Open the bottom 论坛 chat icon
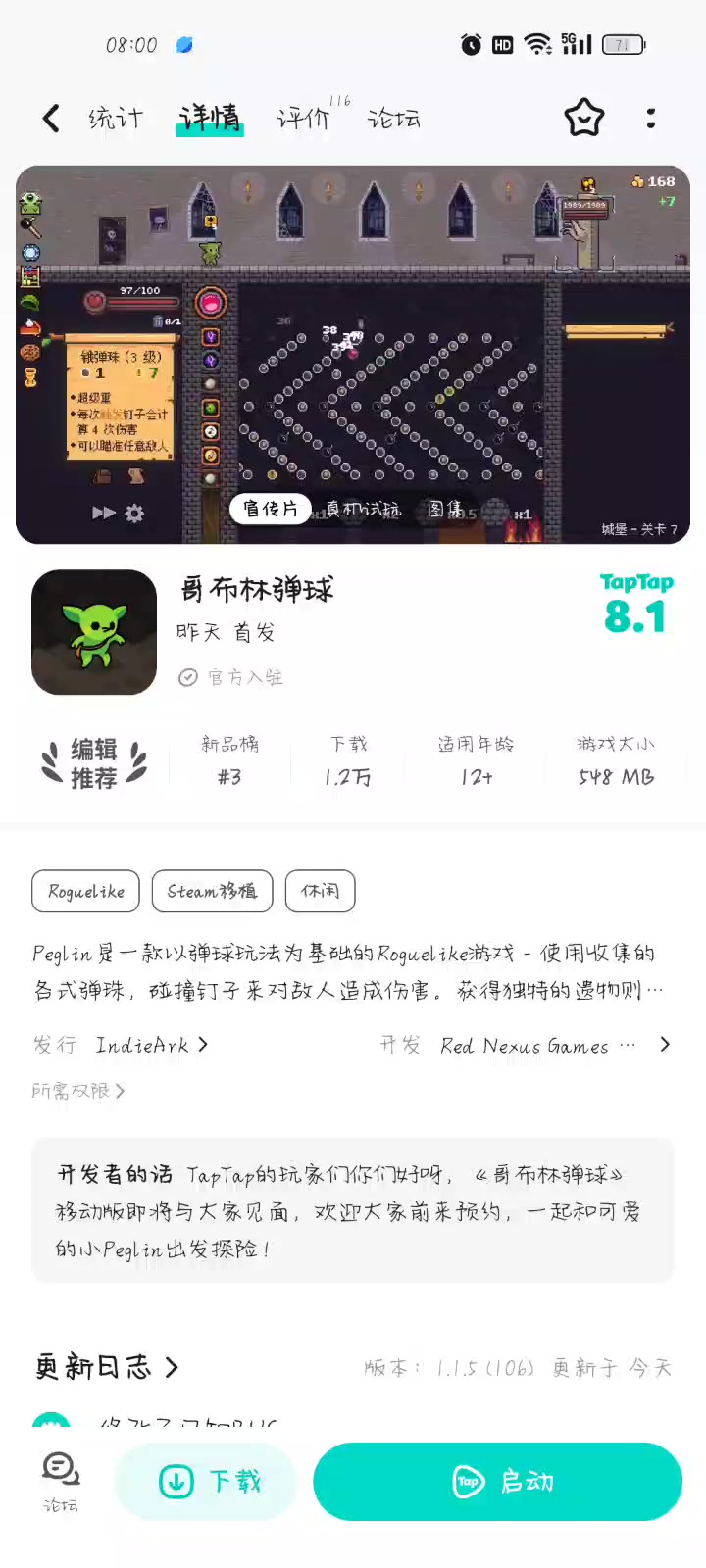Viewport: 706px width, 1568px height. [61, 1482]
